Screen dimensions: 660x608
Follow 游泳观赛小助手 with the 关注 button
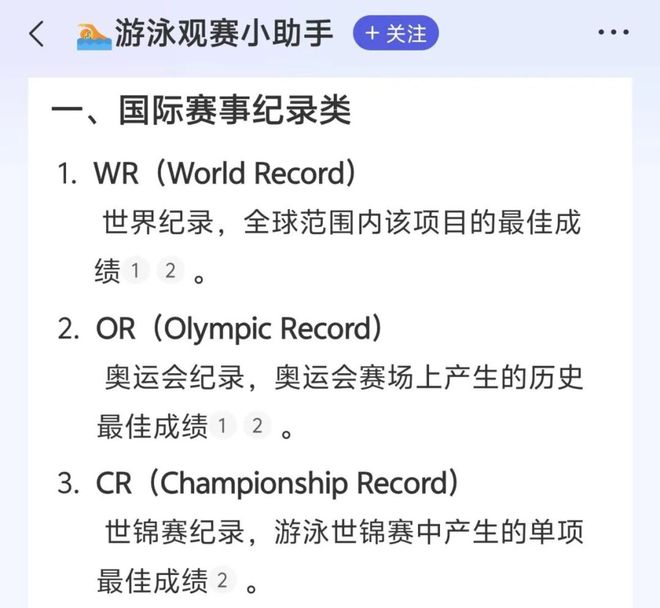pyautogui.click(x=395, y=33)
